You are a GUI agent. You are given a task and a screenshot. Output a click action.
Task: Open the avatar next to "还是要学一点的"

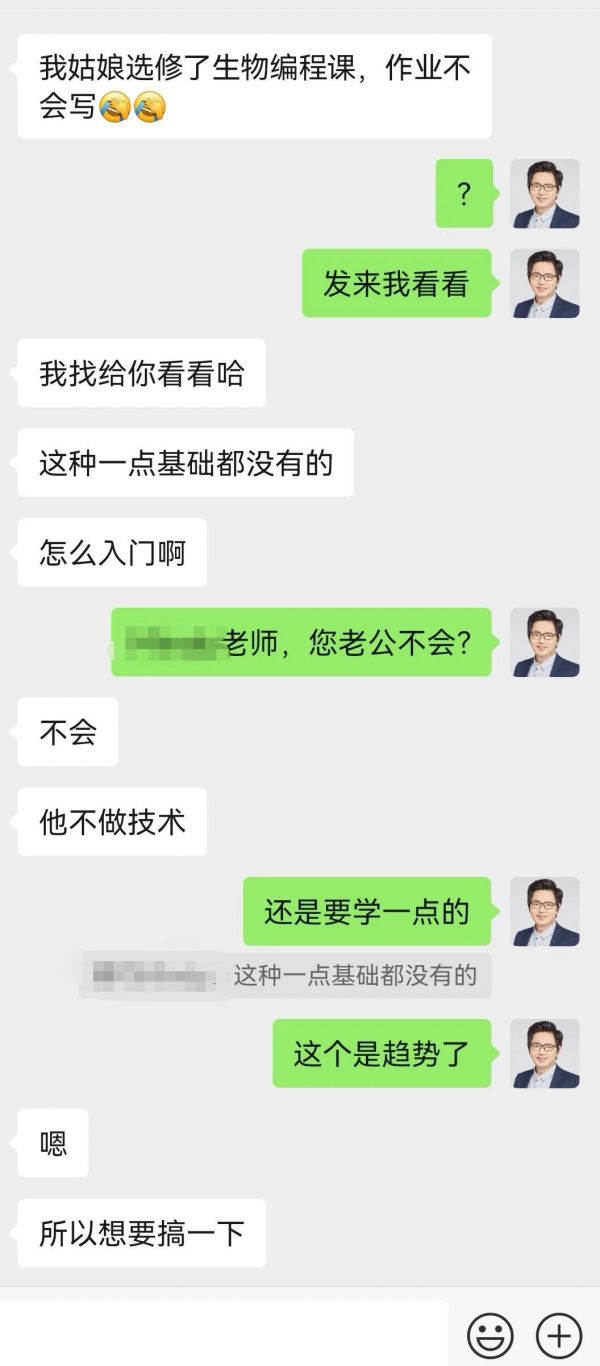tap(545, 911)
